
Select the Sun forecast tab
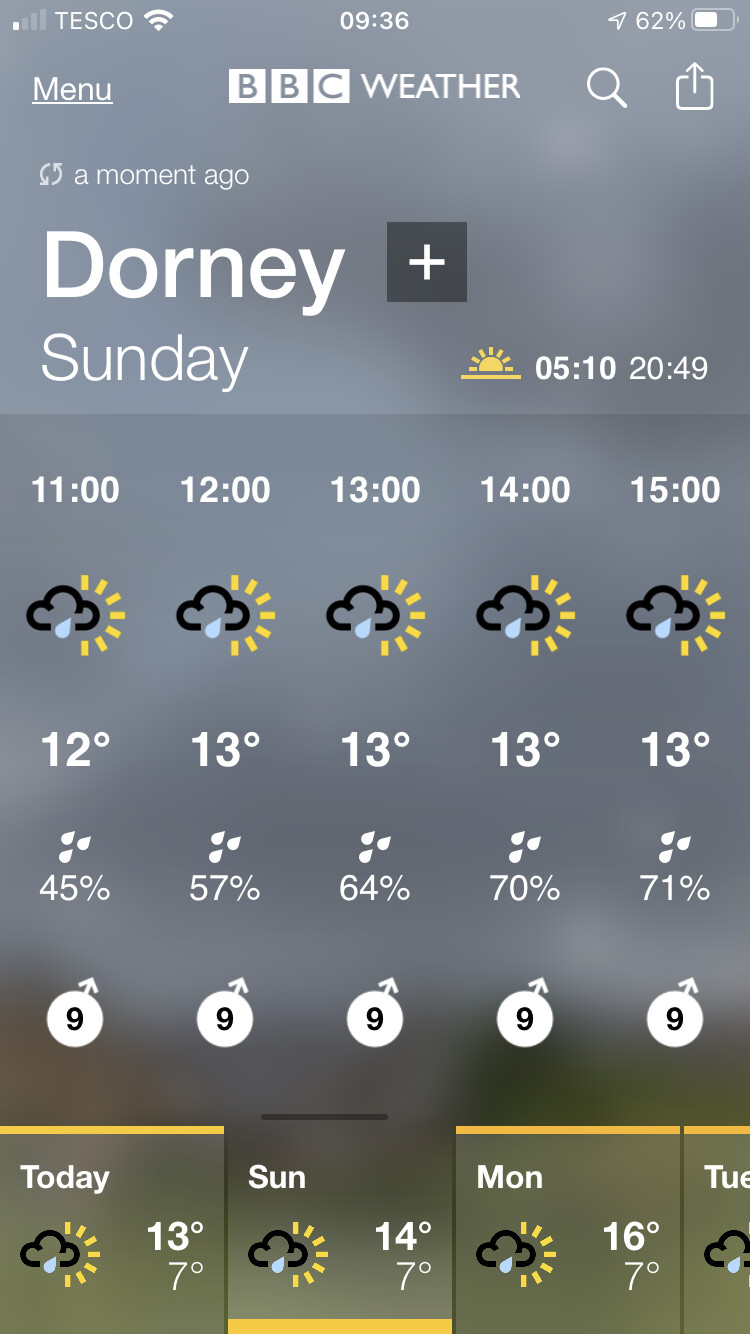(x=340, y=1230)
